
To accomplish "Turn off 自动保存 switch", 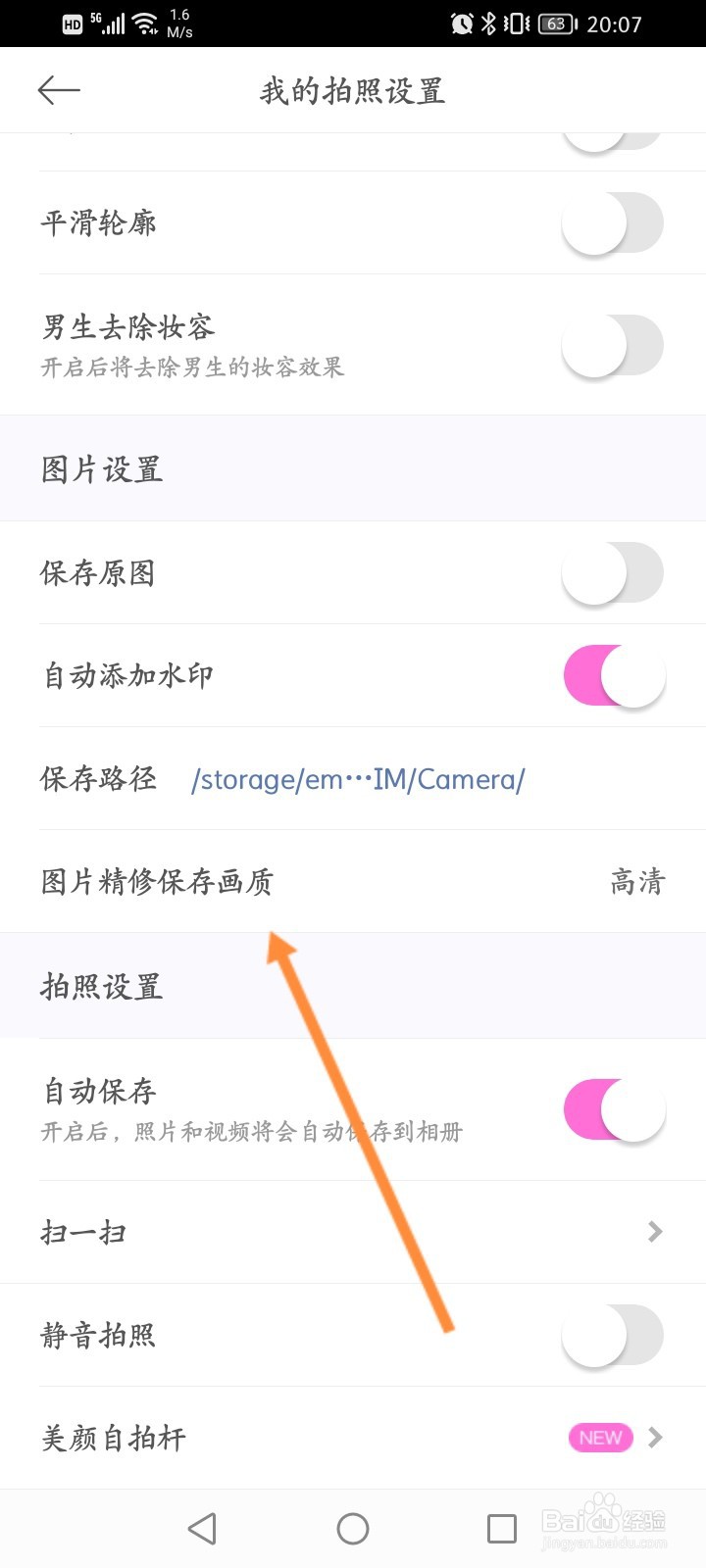I will (x=612, y=1108).
